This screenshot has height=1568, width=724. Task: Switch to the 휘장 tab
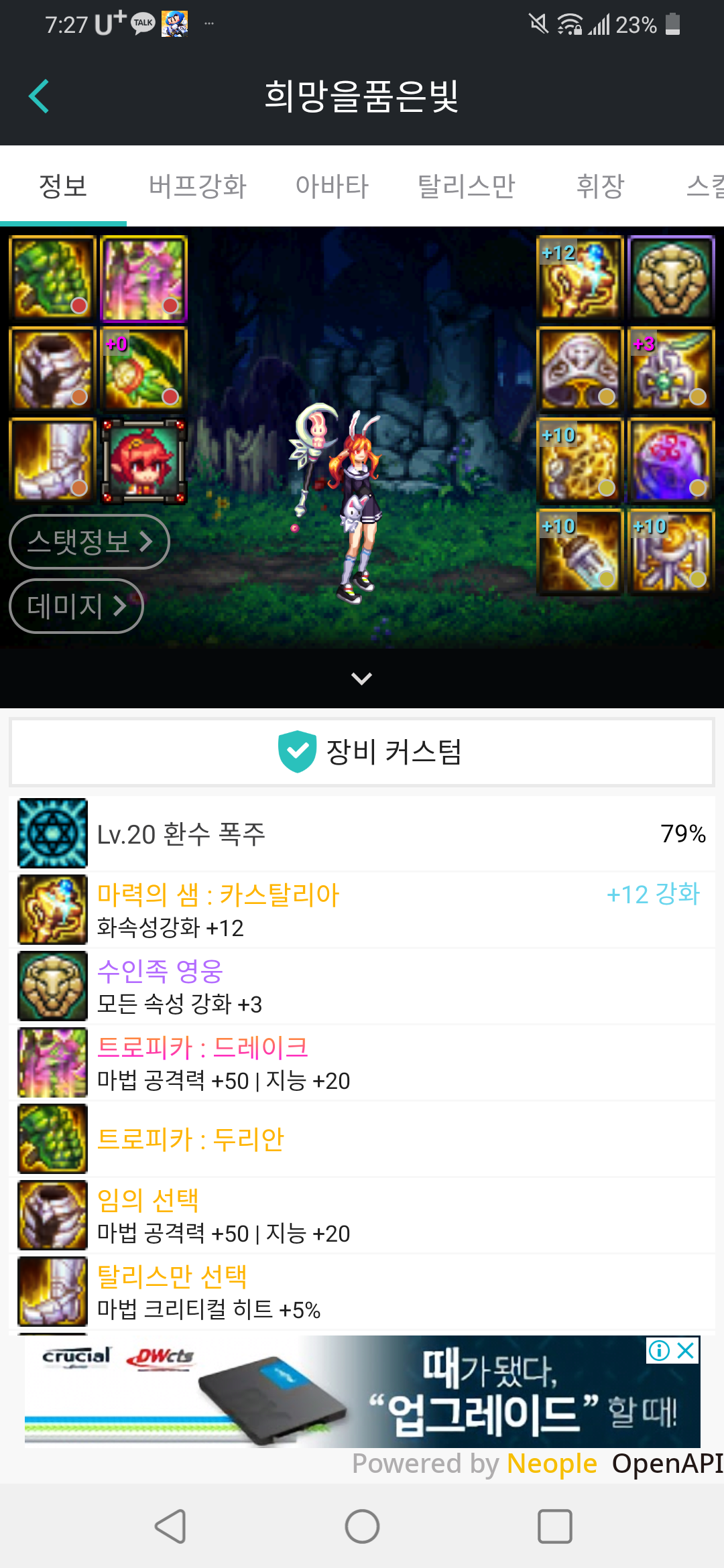tap(600, 186)
